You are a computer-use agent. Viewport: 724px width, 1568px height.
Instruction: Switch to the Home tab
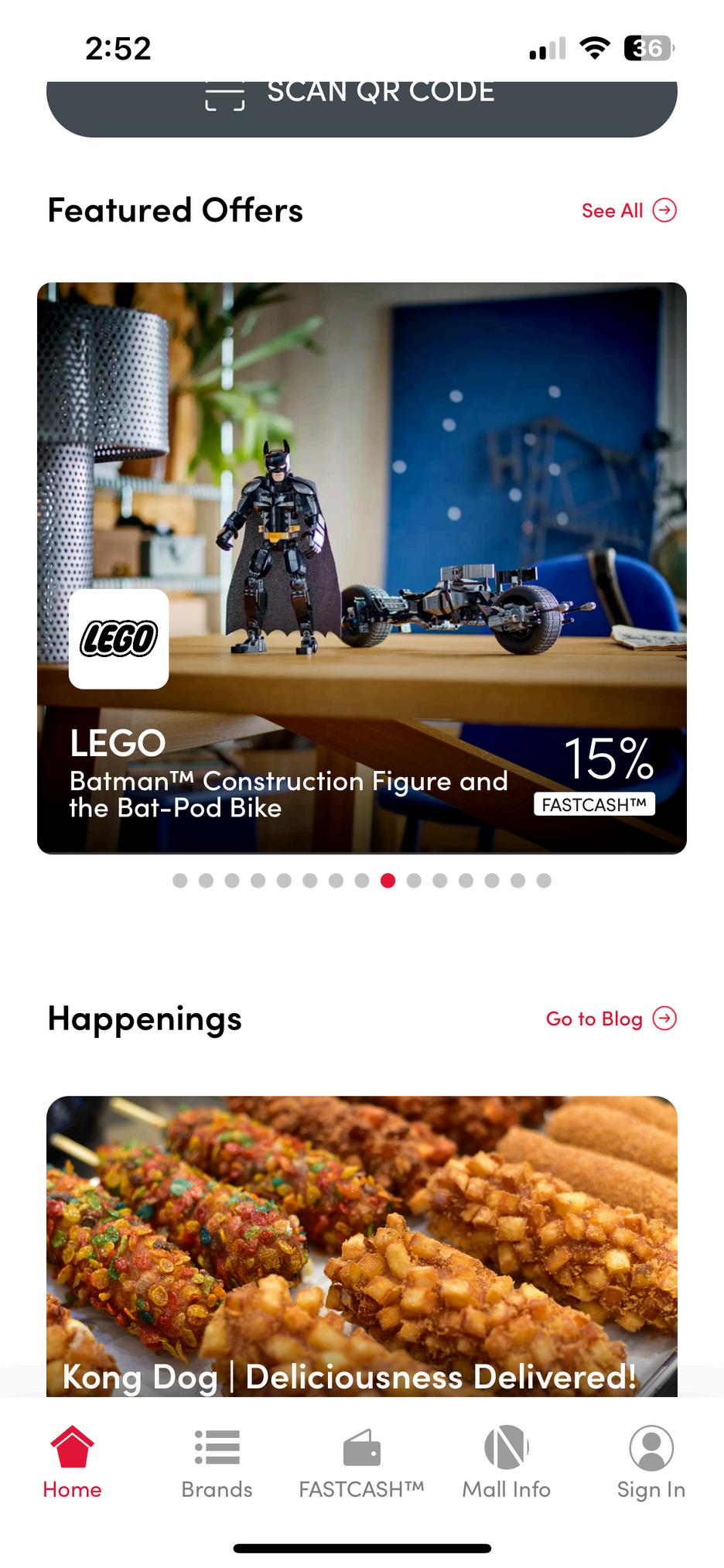pos(72,1463)
